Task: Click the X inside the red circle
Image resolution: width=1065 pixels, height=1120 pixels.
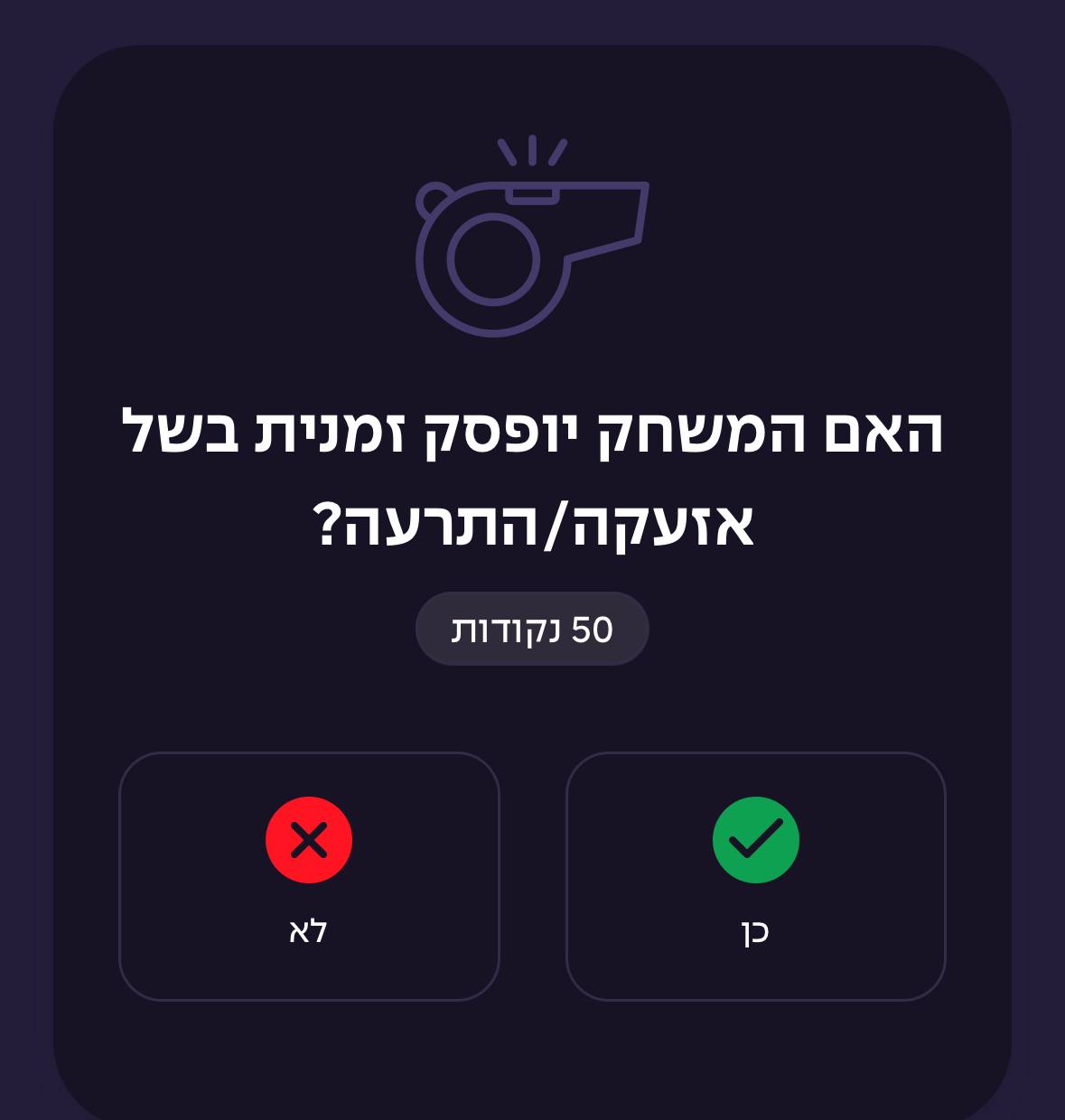Action: click(x=307, y=839)
